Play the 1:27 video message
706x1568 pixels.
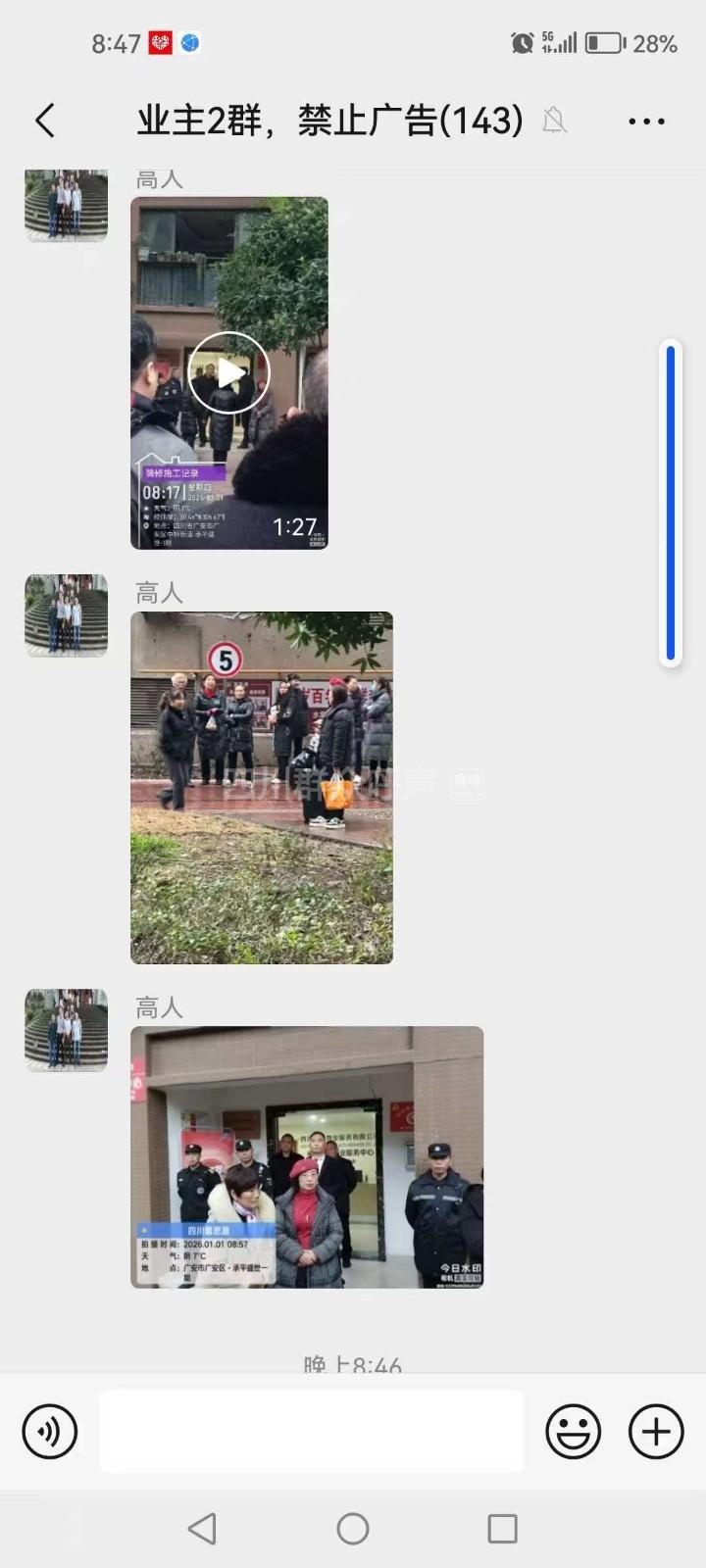tap(228, 373)
